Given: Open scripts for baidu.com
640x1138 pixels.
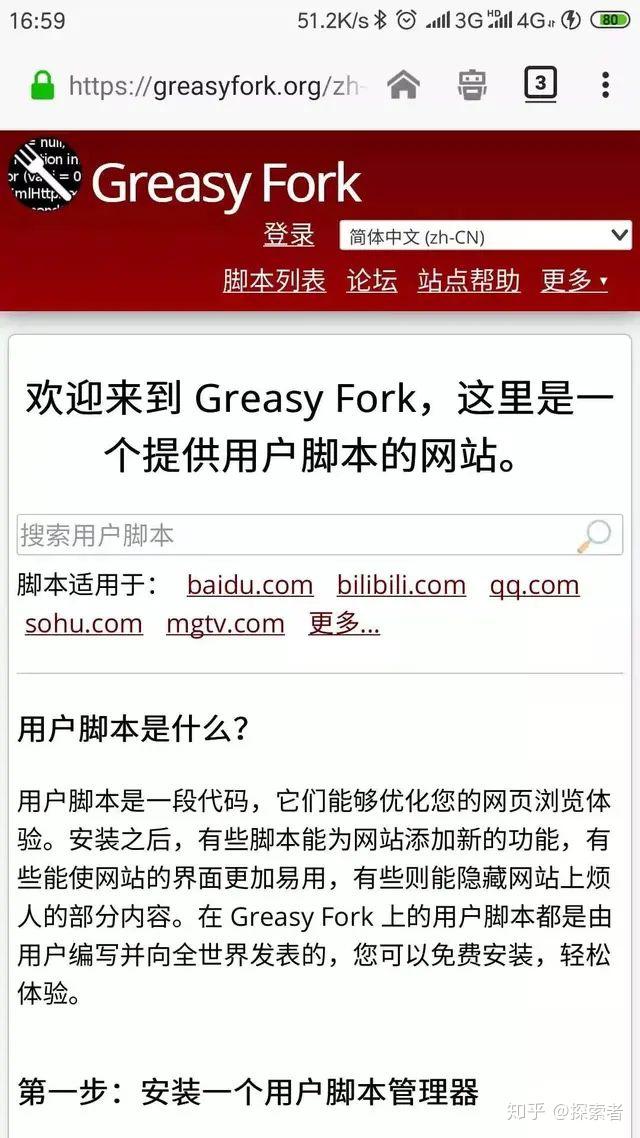Looking at the screenshot, I should pyautogui.click(x=250, y=585).
